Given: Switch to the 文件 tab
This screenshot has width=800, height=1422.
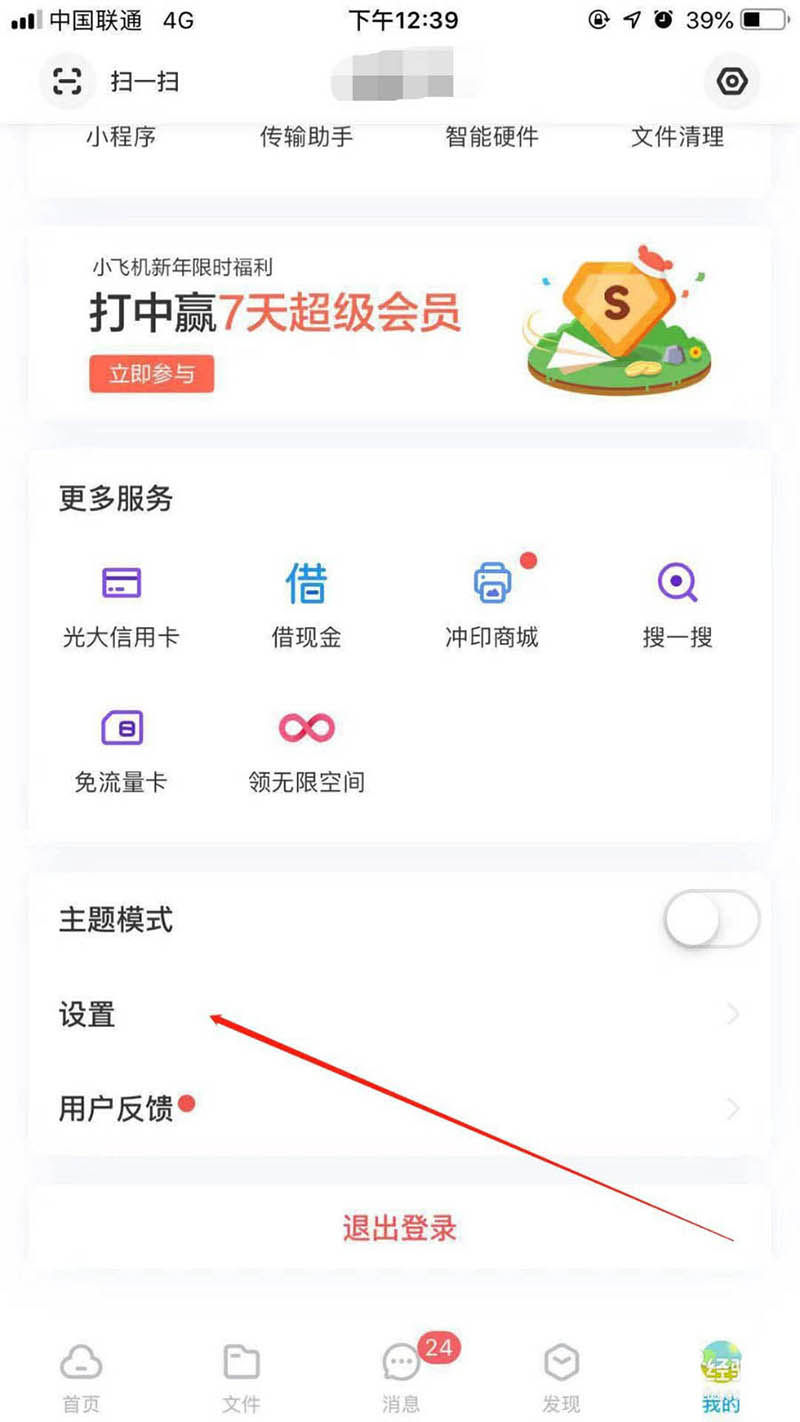Looking at the screenshot, I should [241, 1377].
